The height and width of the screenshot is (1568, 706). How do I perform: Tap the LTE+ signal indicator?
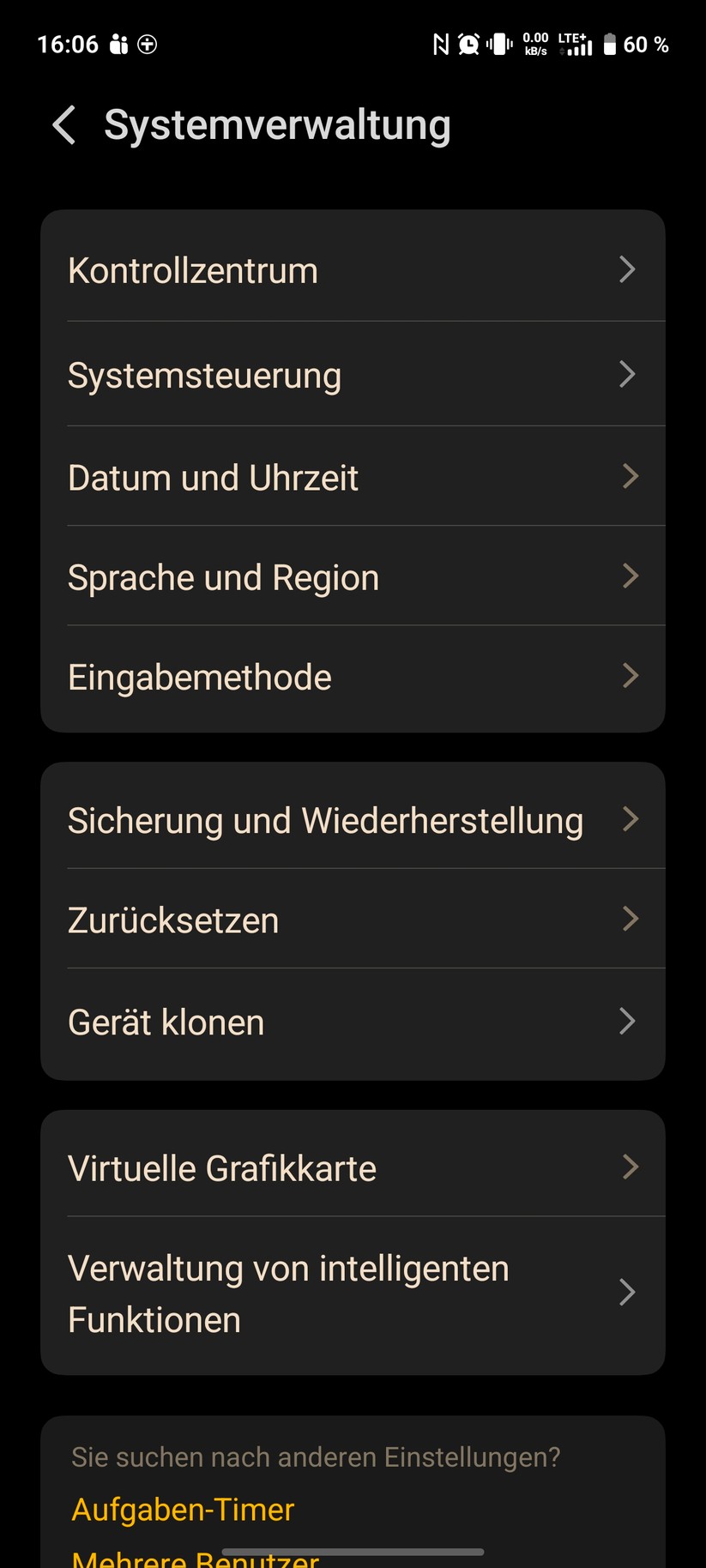tap(573, 44)
